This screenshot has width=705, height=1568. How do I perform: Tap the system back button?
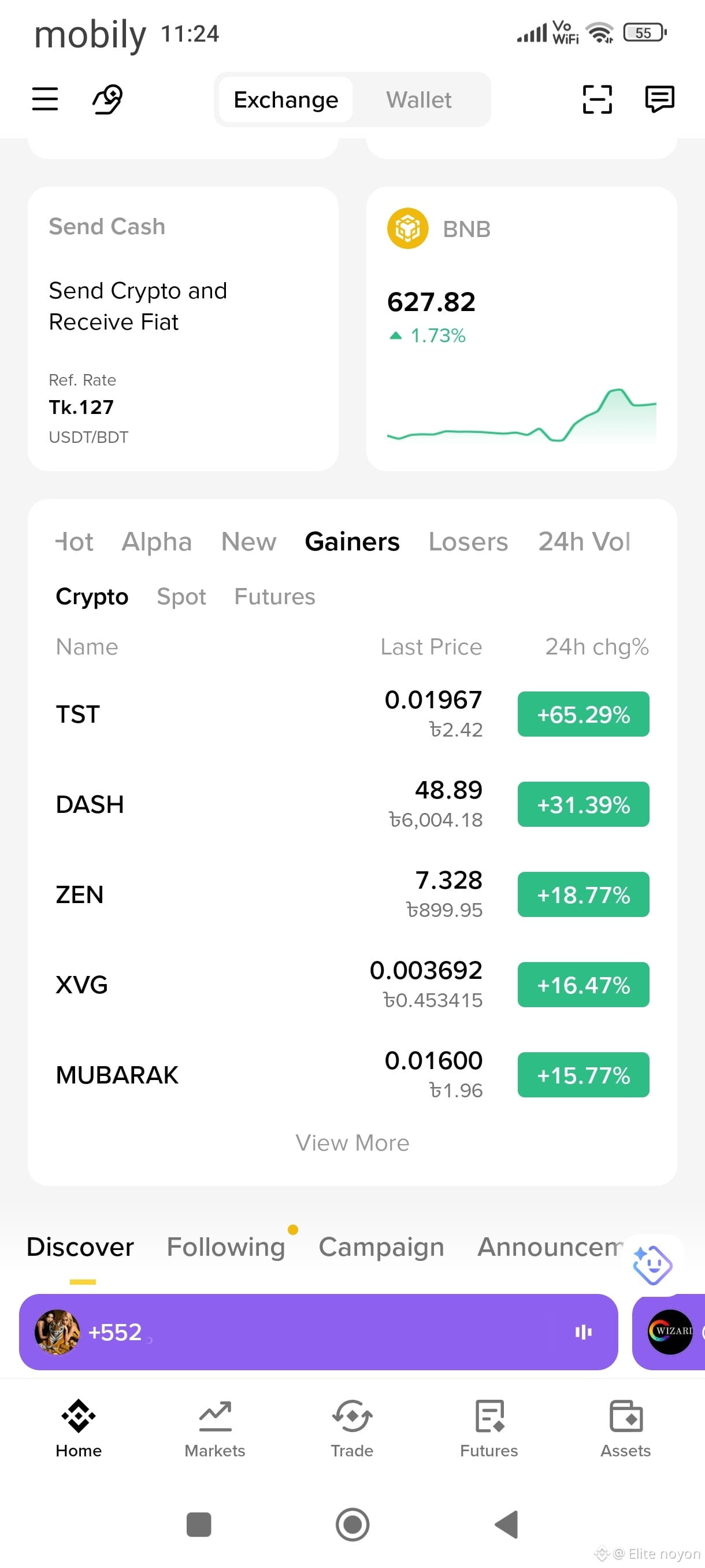[507, 1524]
